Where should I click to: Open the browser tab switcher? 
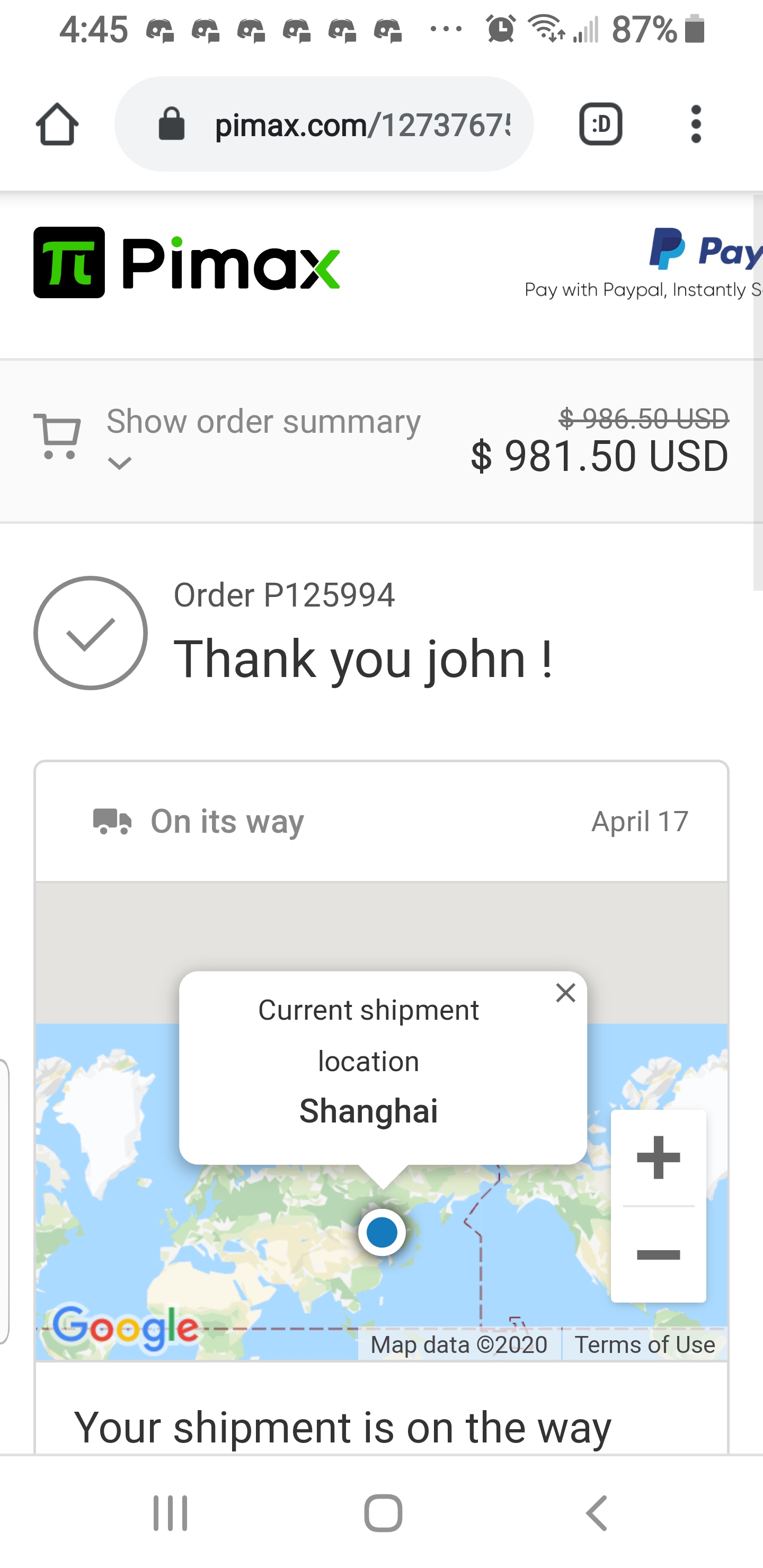pyautogui.click(x=600, y=124)
